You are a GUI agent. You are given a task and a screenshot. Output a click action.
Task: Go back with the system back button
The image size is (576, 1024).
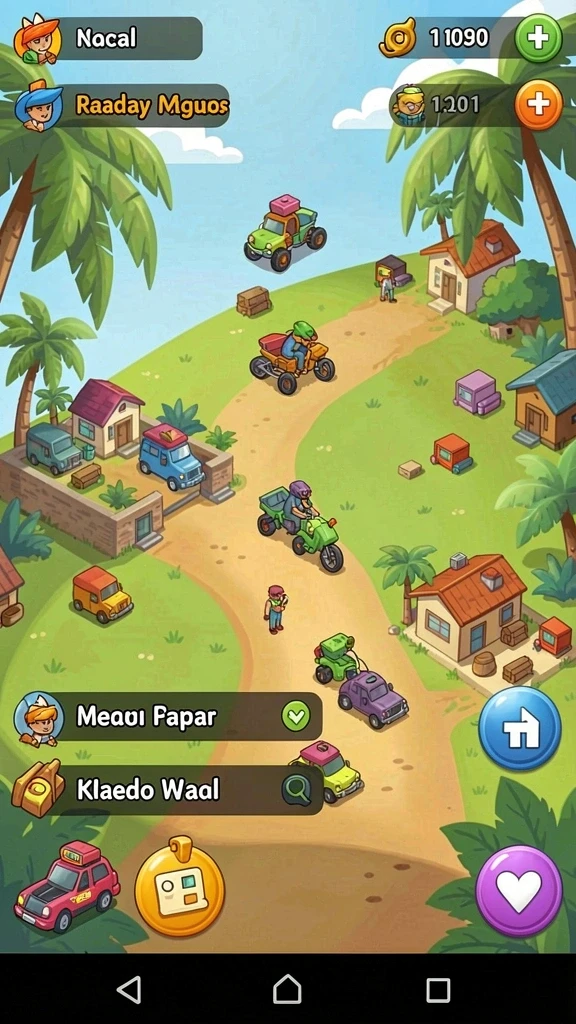coord(129,990)
